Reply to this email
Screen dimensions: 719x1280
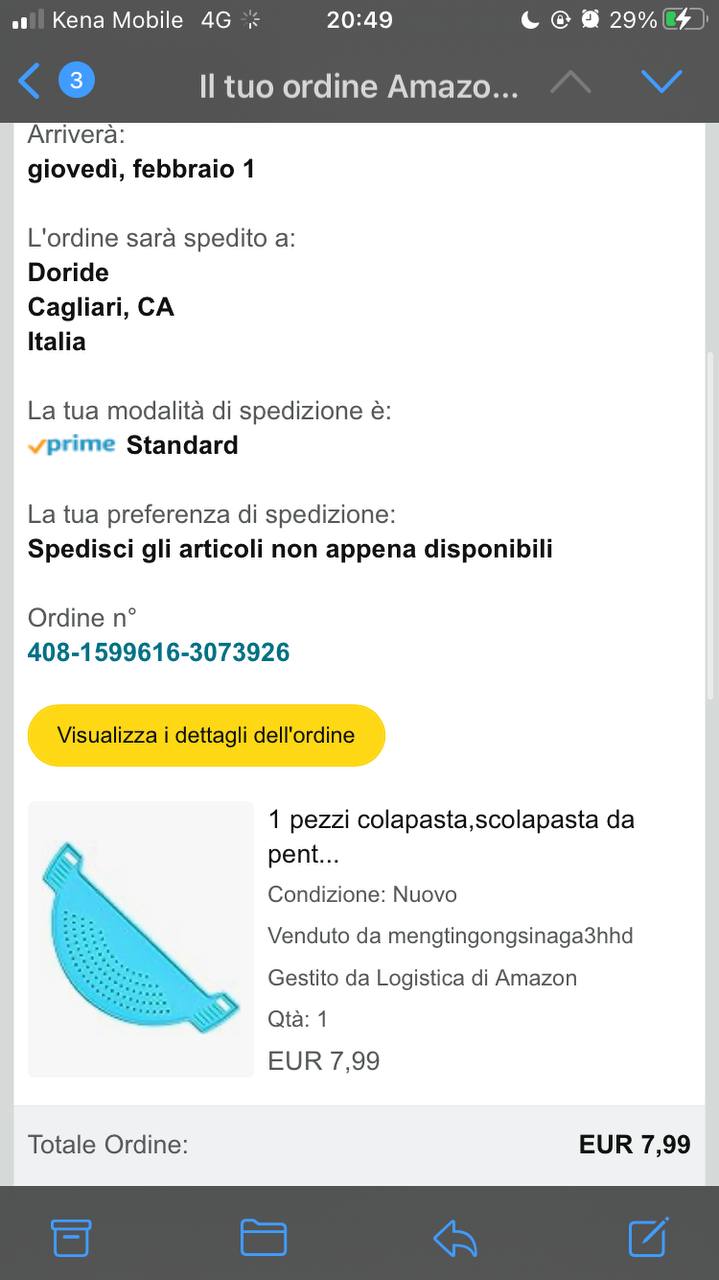[455, 1238]
